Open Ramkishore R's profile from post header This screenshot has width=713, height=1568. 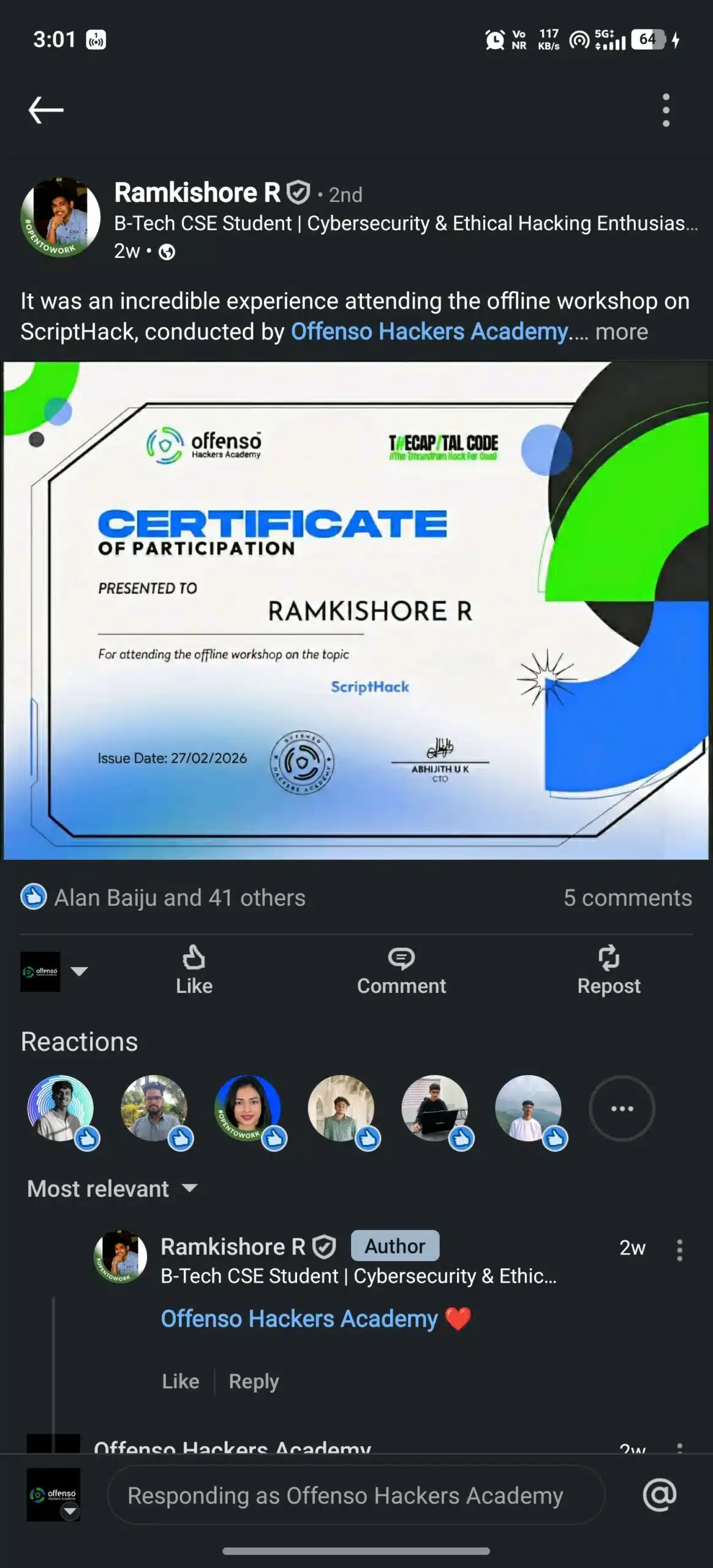[197, 193]
